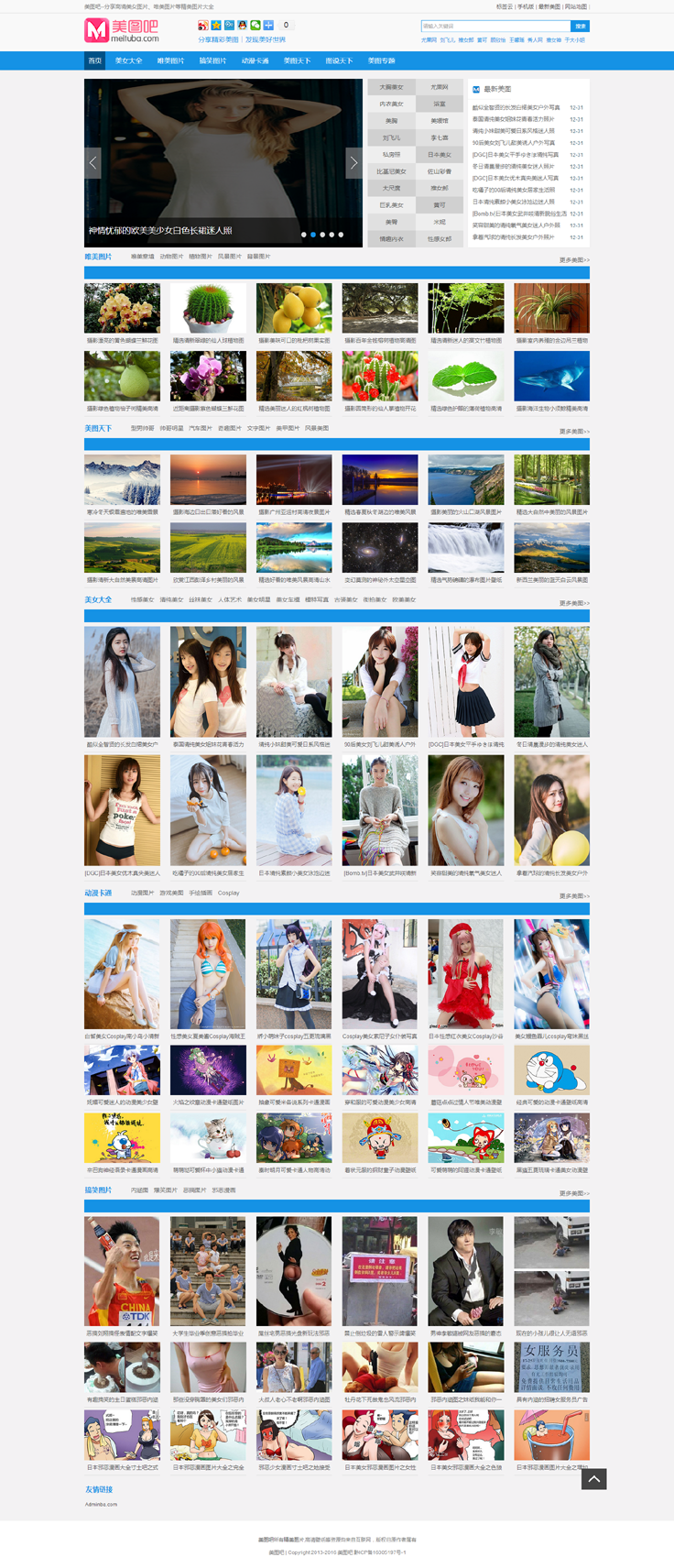View the sunset over the sea photo
Viewport: 674px width, 1568px height.
click(208, 480)
